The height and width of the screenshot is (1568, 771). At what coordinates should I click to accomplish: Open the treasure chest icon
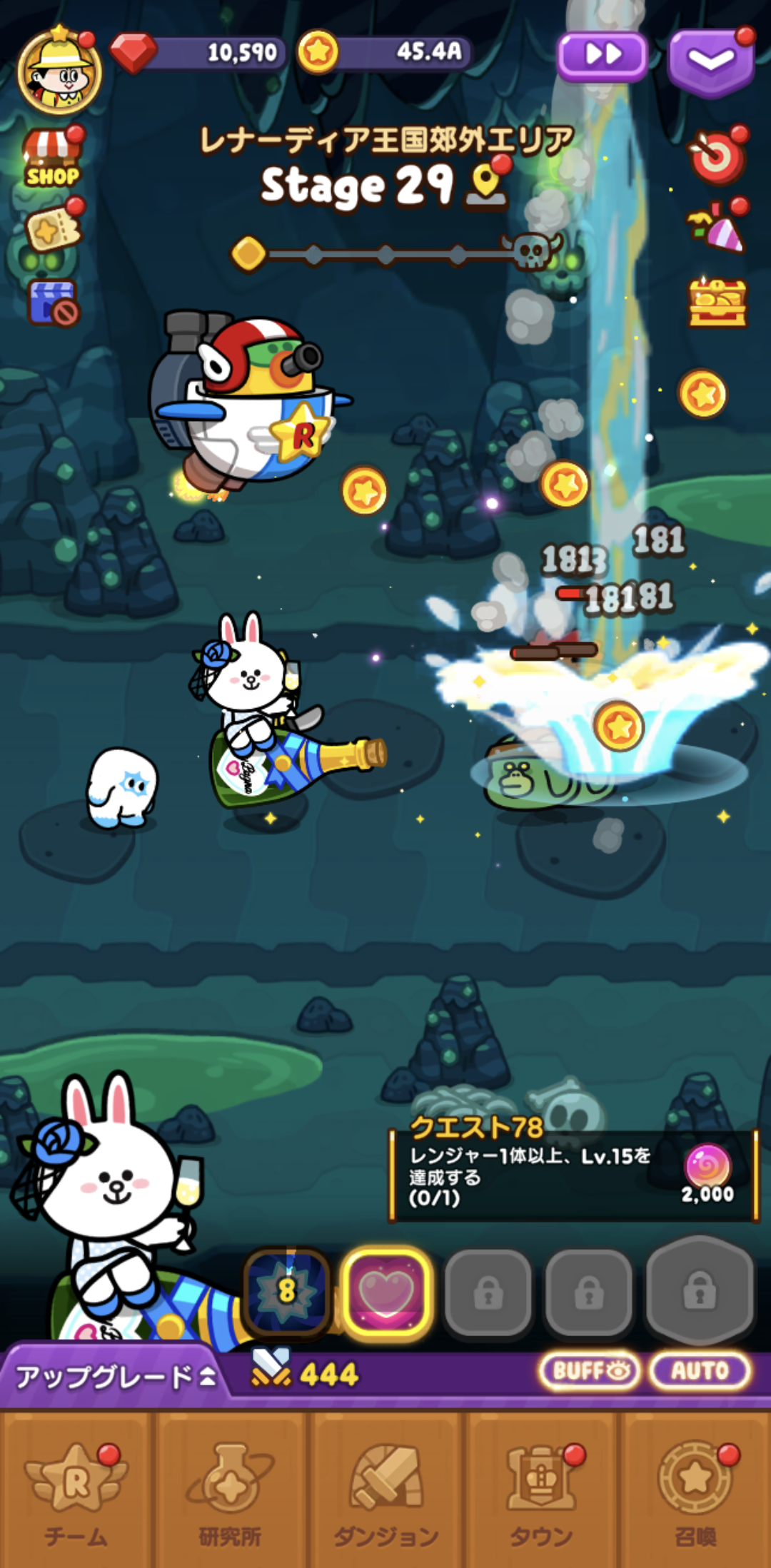coord(717,303)
